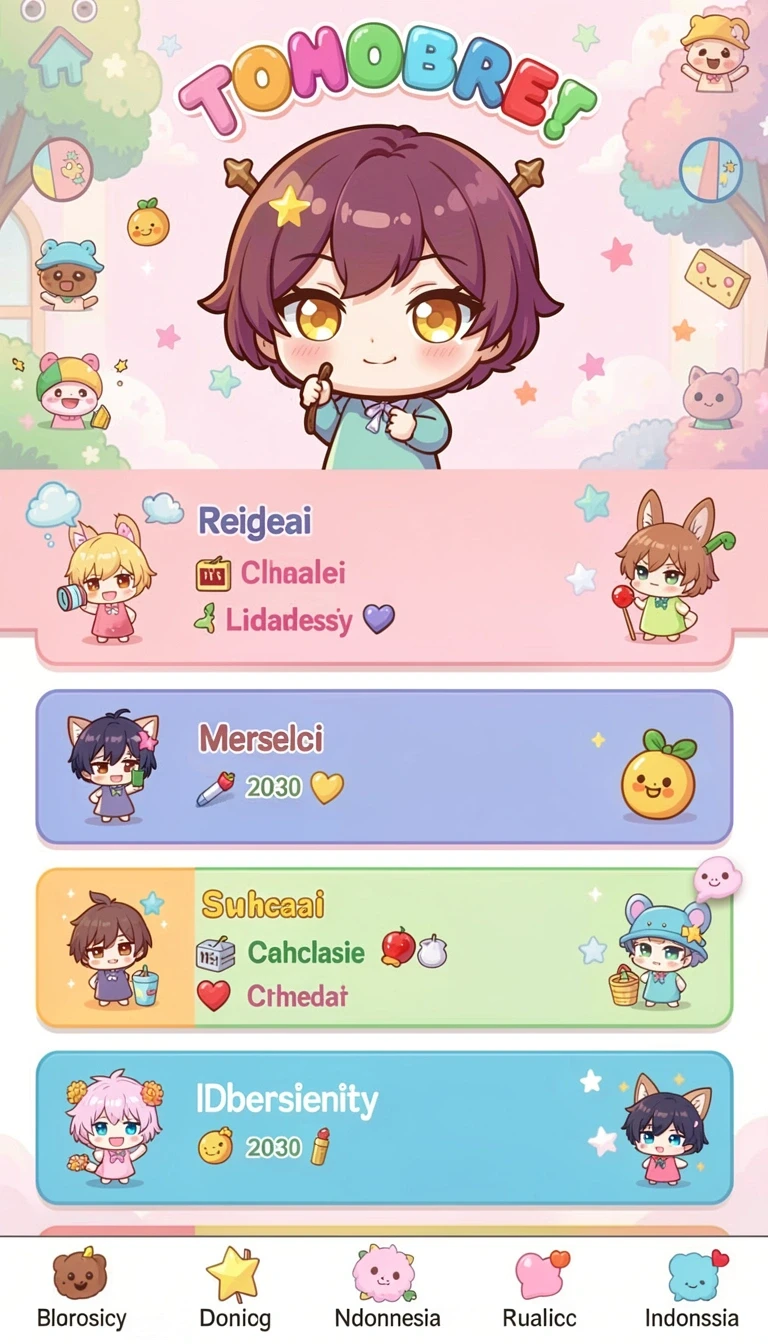768x1344 pixels.
Task: Open the Suhcaai card
Action: [384, 947]
